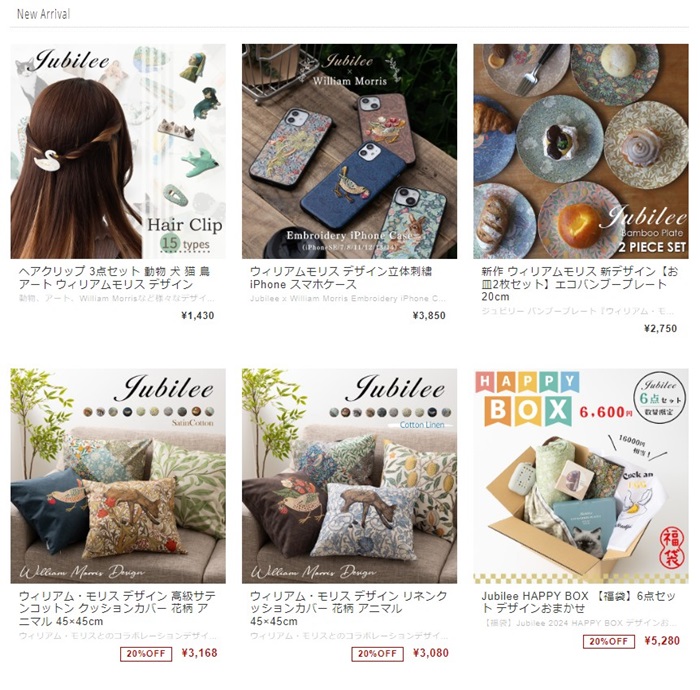Open the Cotton Linen cushion cover item

coord(349,476)
